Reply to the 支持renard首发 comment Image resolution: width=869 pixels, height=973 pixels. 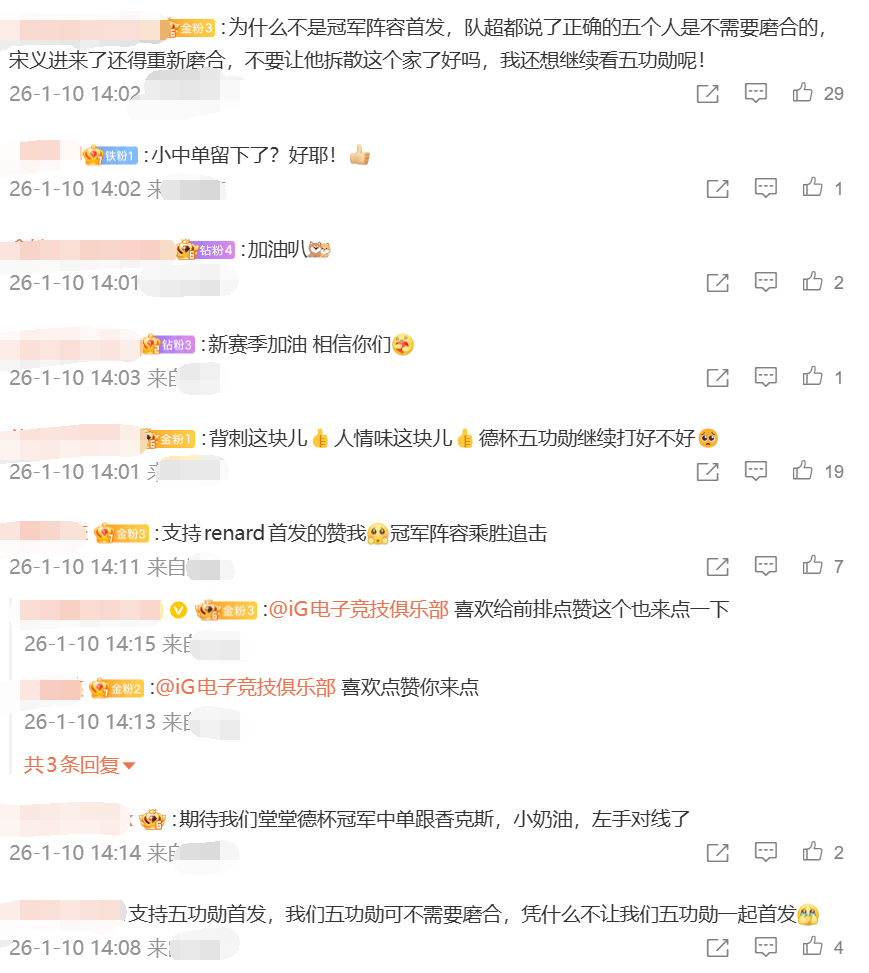765,566
